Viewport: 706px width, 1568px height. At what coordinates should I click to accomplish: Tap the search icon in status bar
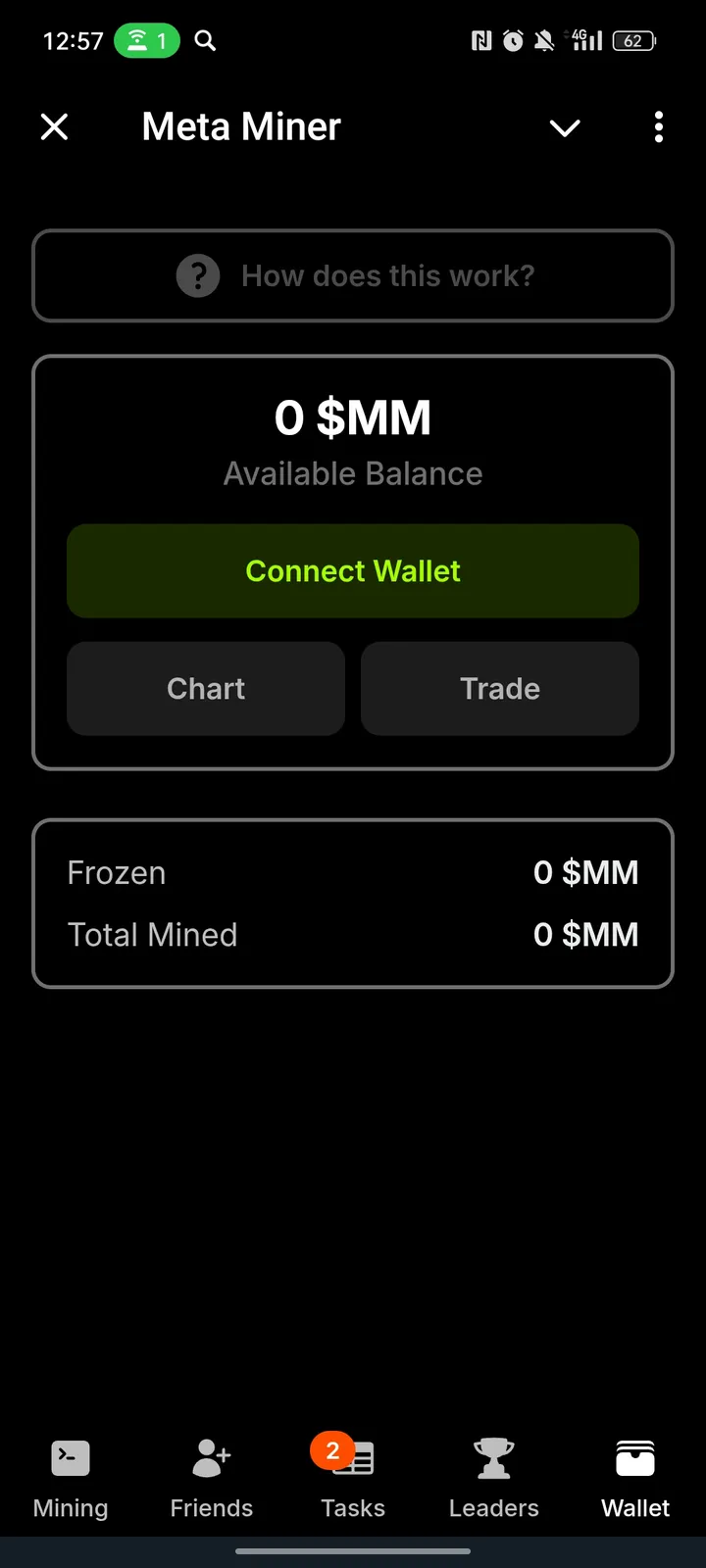(205, 41)
